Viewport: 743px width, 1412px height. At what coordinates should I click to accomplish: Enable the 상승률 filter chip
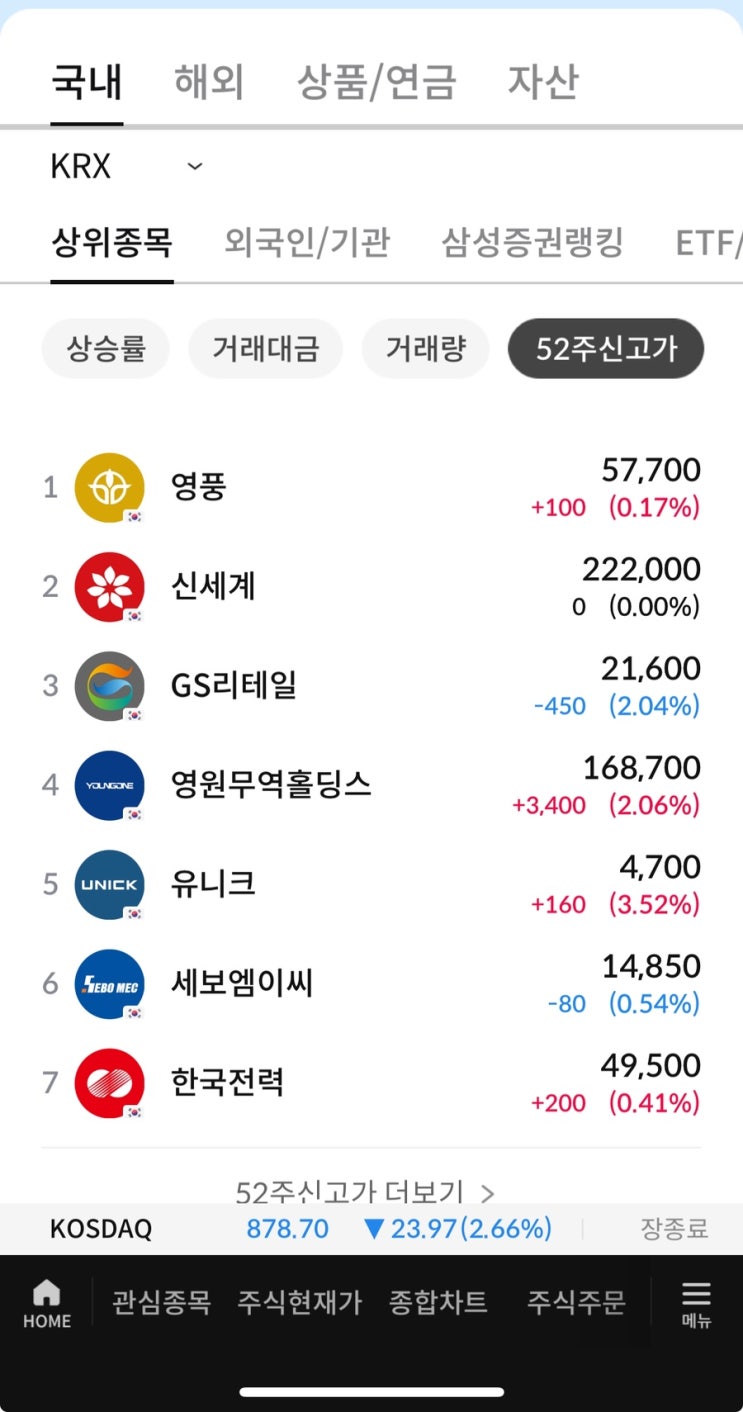(x=105, y=348)
